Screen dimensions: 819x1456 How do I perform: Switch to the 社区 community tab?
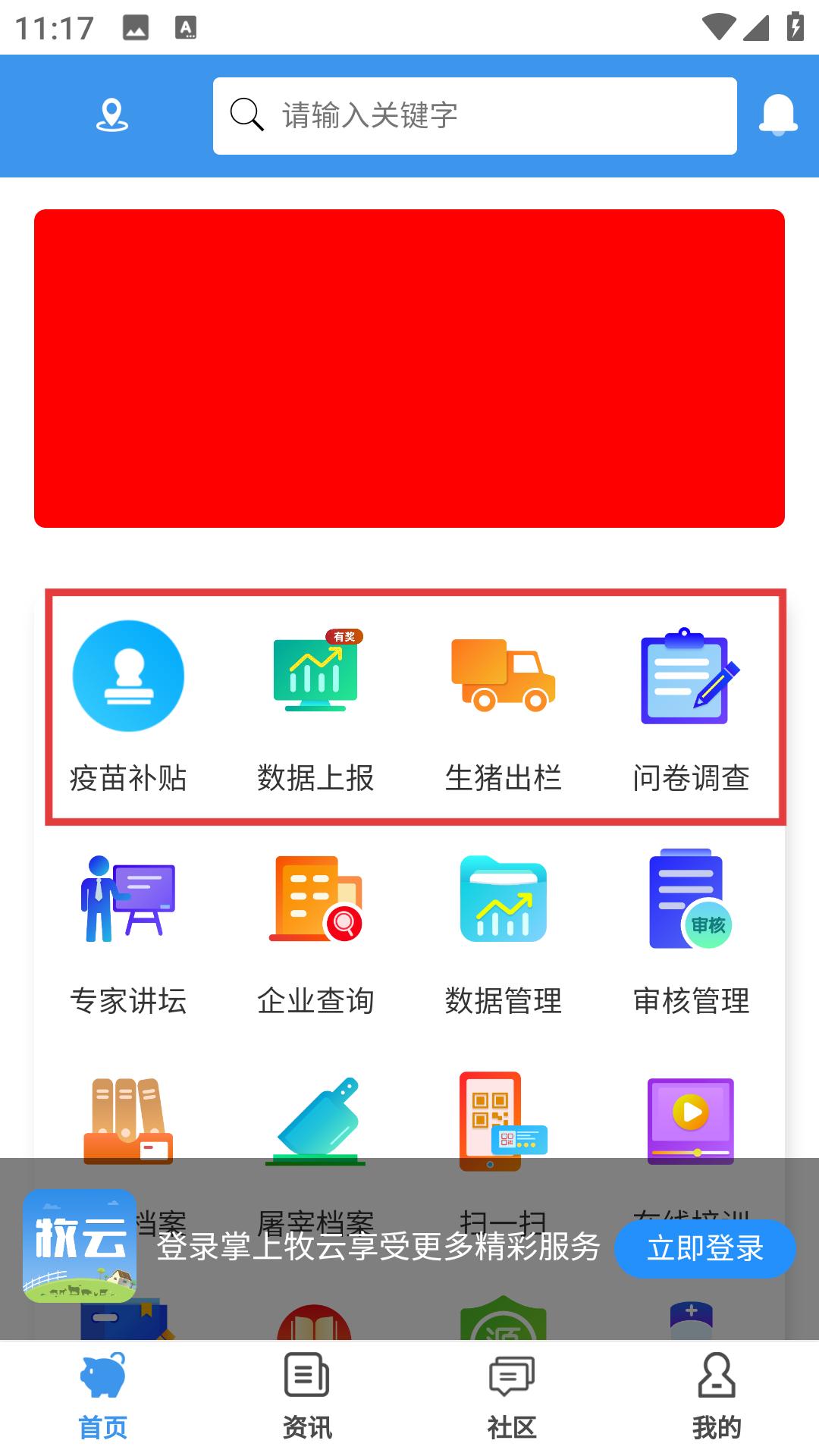click(x=512, y=1396)
